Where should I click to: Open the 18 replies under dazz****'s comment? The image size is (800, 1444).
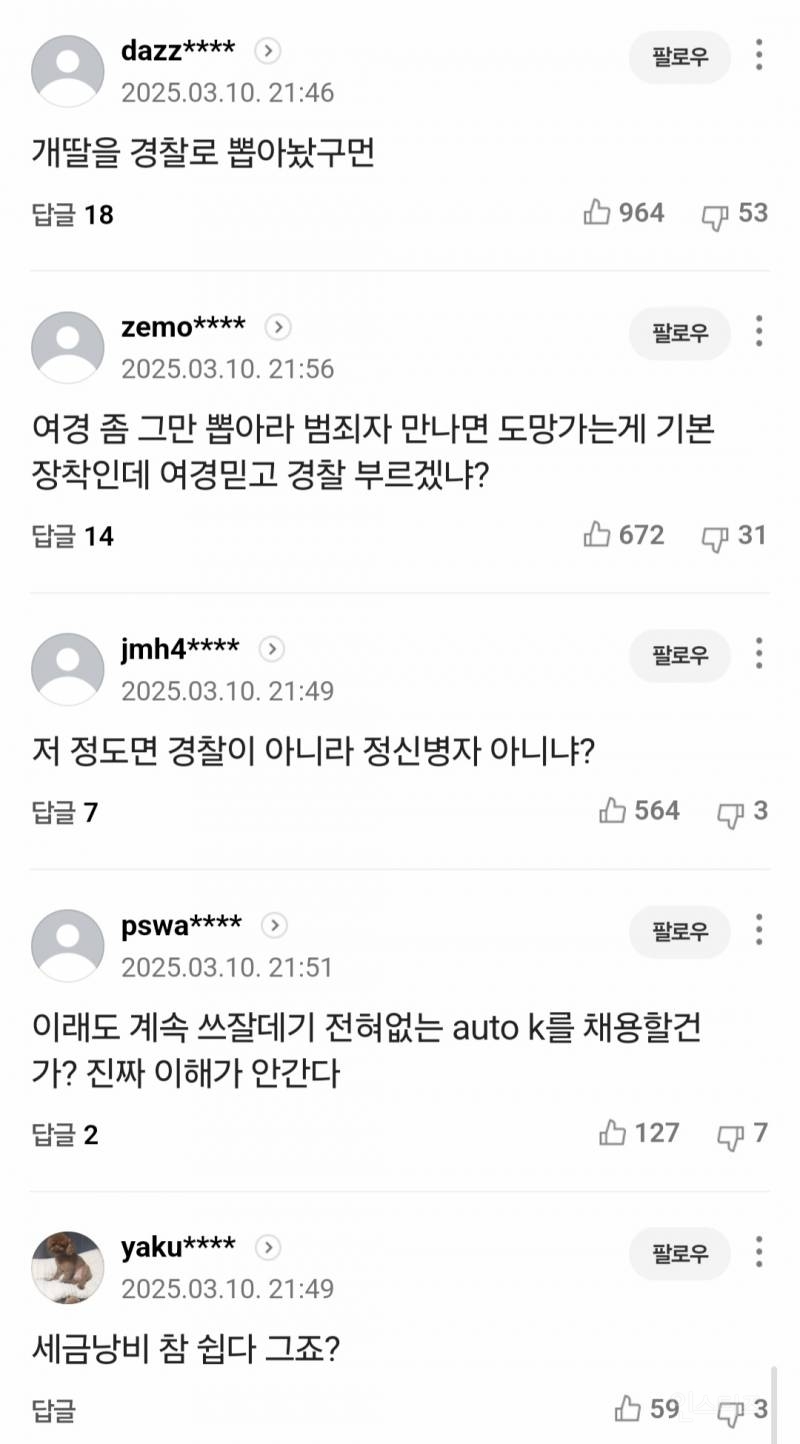[x=70, y=213]
